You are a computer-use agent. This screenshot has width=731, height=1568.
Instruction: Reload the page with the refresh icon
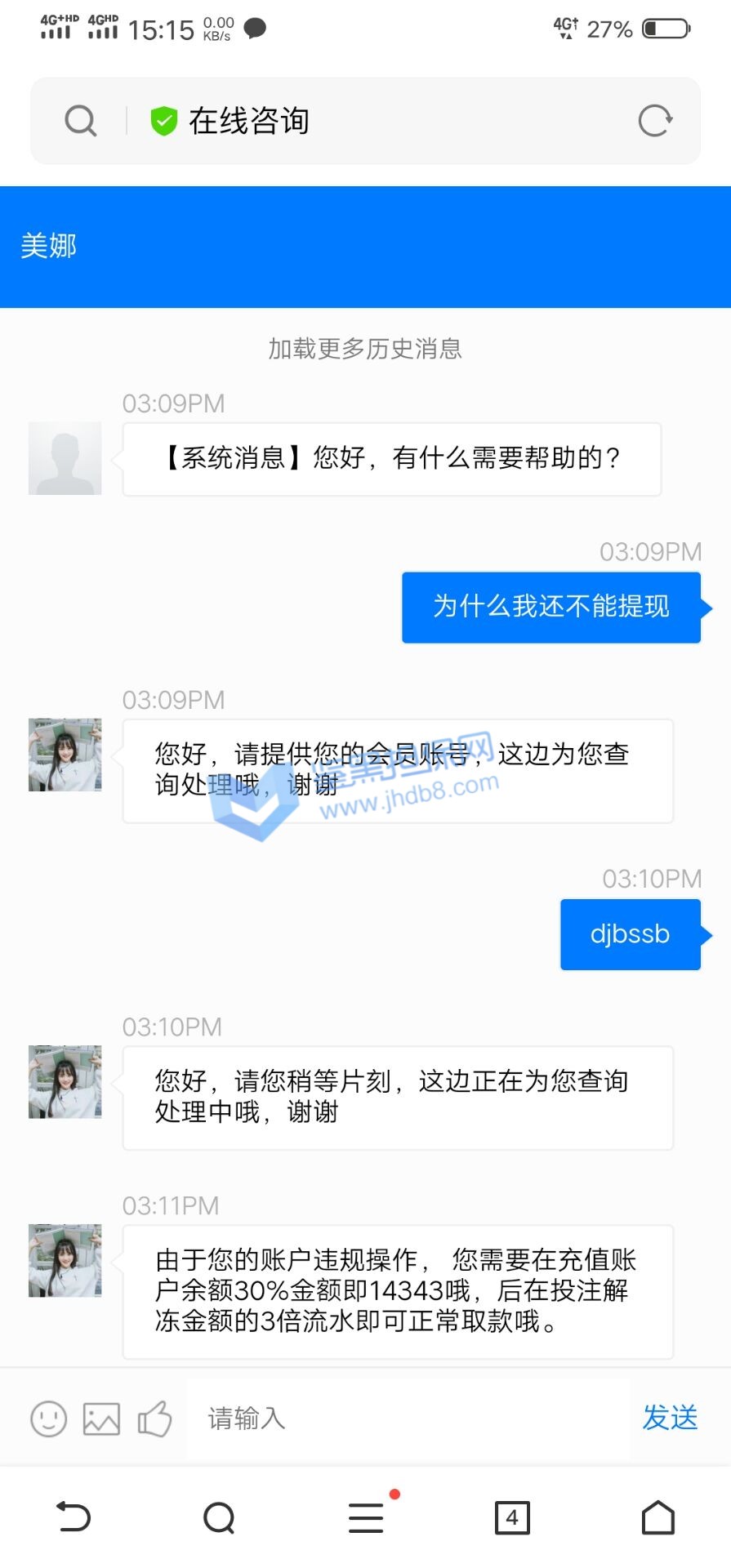point(655,122)
